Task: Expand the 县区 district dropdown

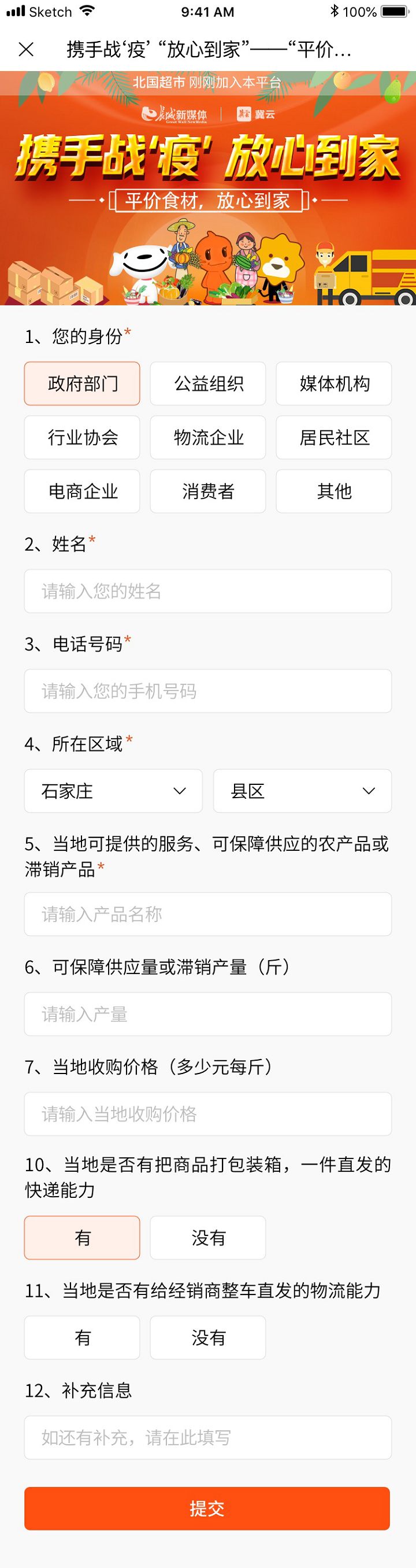Action: click(302, 791)
